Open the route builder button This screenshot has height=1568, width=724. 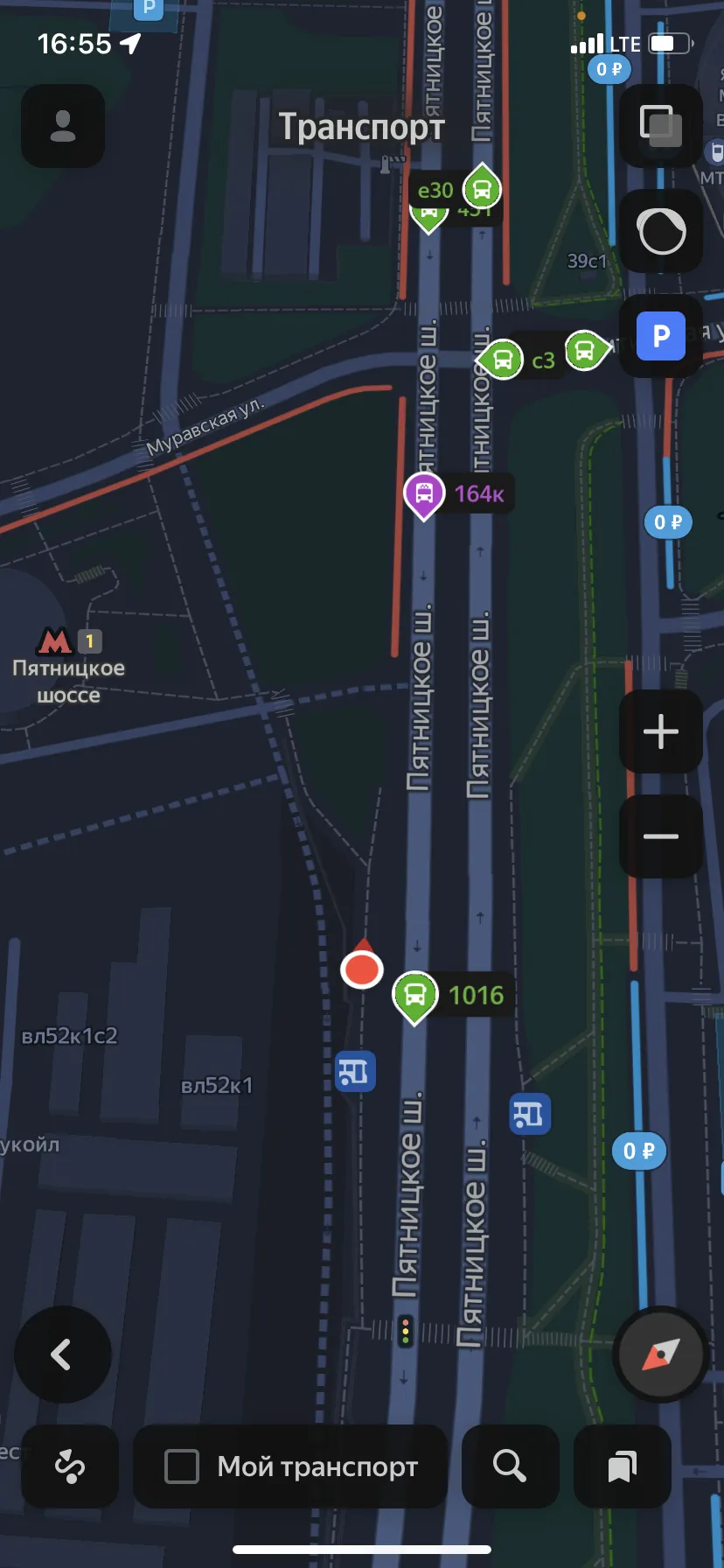click(x=70, y=1466)
